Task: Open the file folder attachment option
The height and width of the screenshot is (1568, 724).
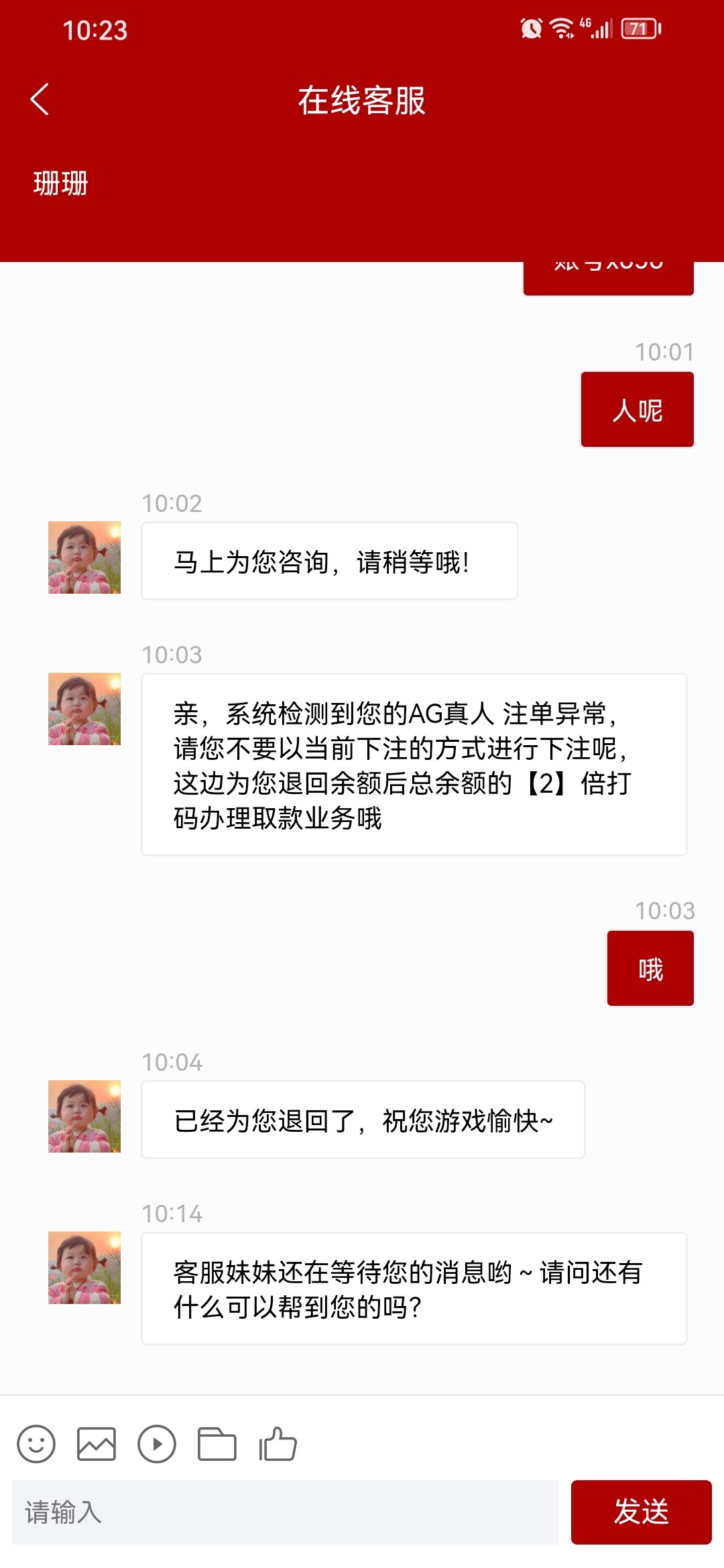Action: click(217, 1443)
